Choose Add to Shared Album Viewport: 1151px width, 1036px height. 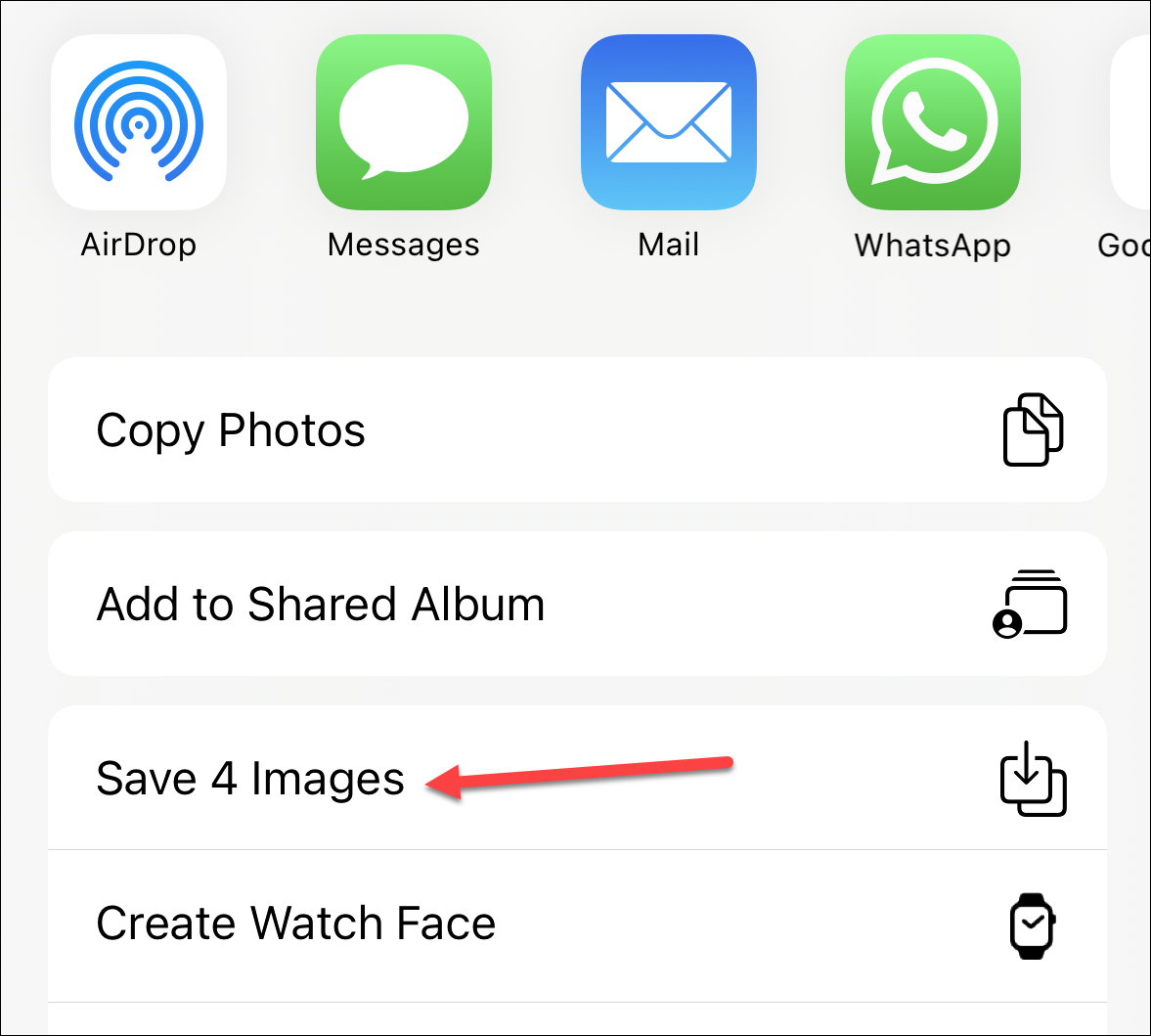click(x=577, y=605)
